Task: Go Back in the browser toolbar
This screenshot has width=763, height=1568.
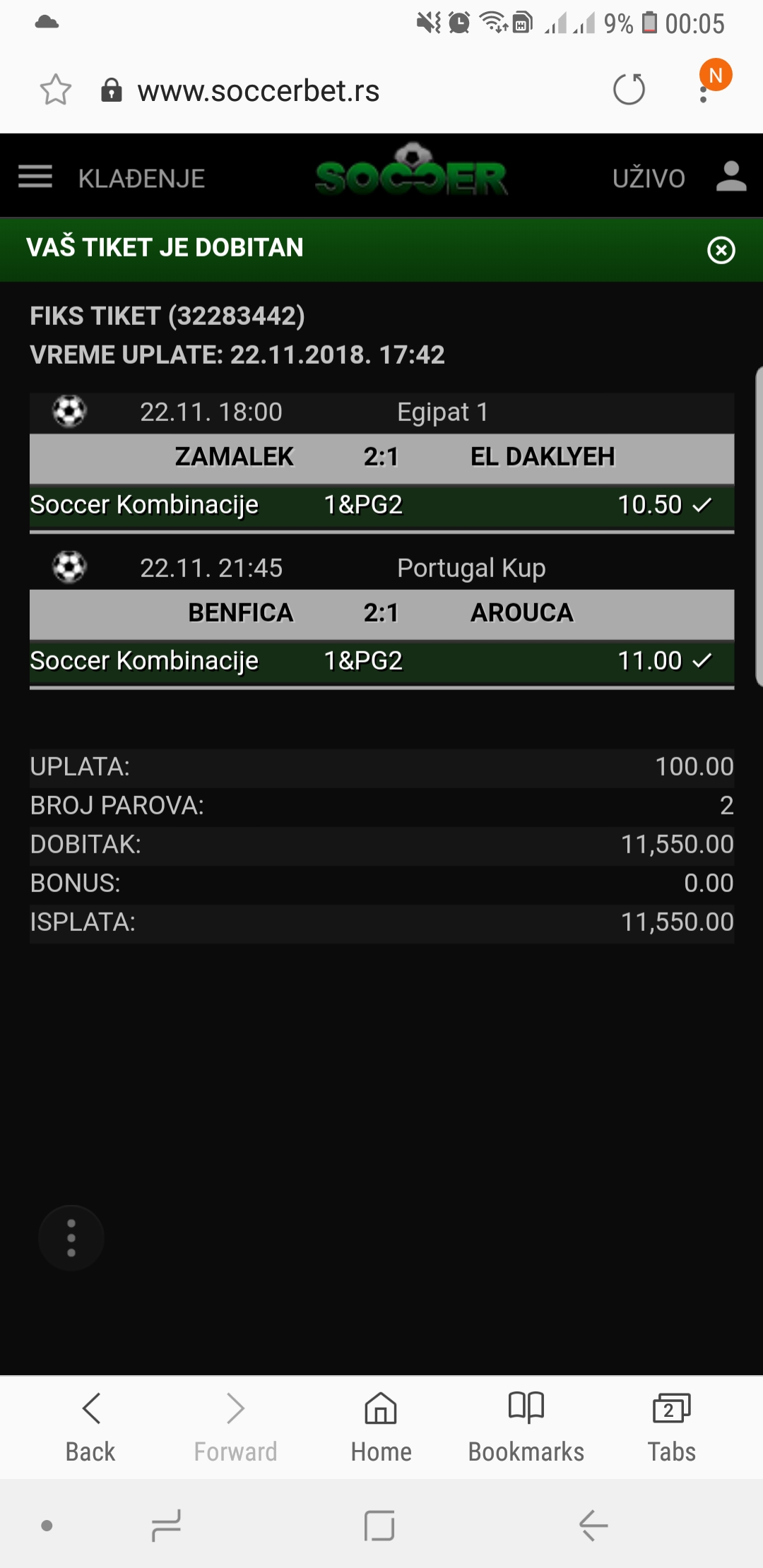Action: click(90, 1427)
